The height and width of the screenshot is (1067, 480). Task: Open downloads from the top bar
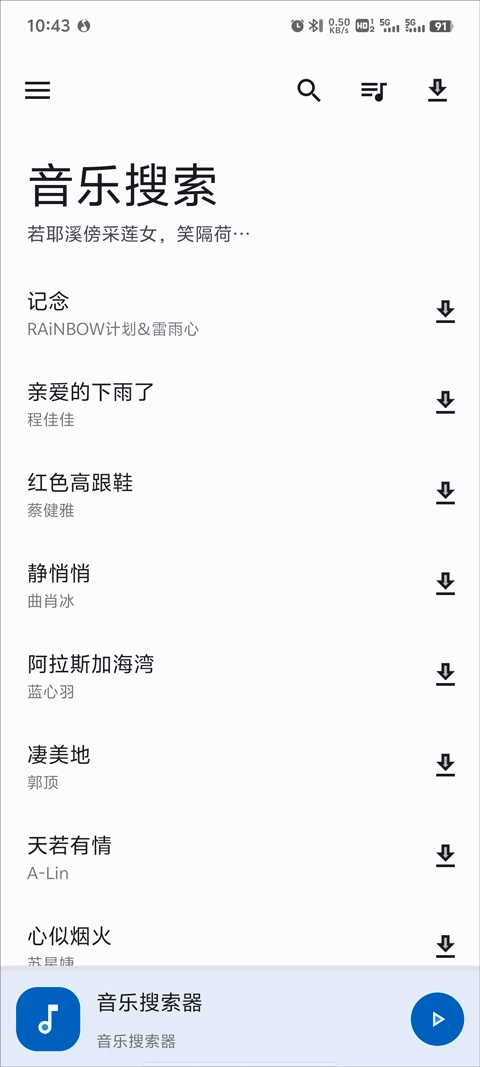[437, 91]
